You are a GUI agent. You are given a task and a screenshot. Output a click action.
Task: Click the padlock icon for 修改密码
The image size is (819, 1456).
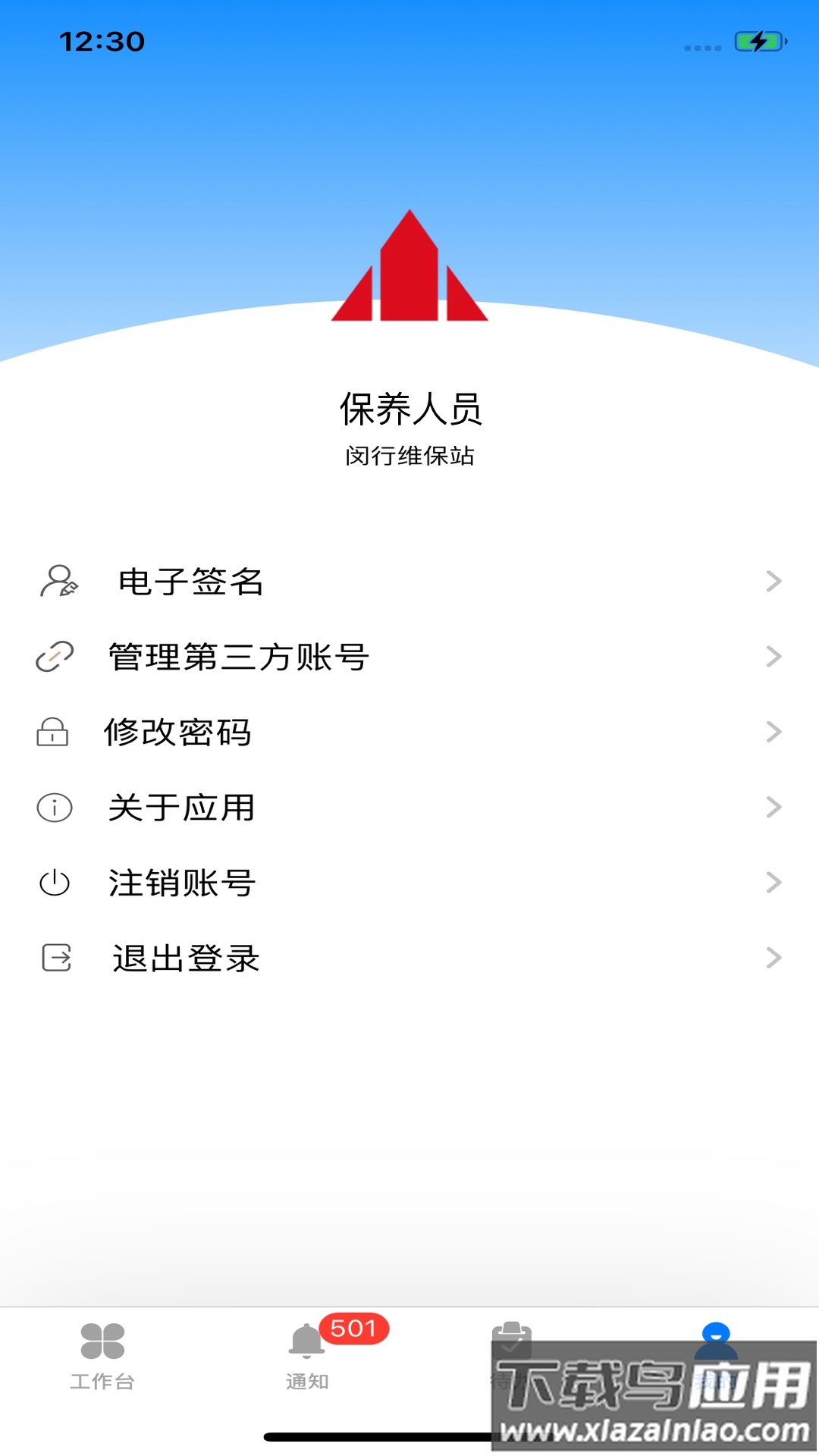(53, 731)
